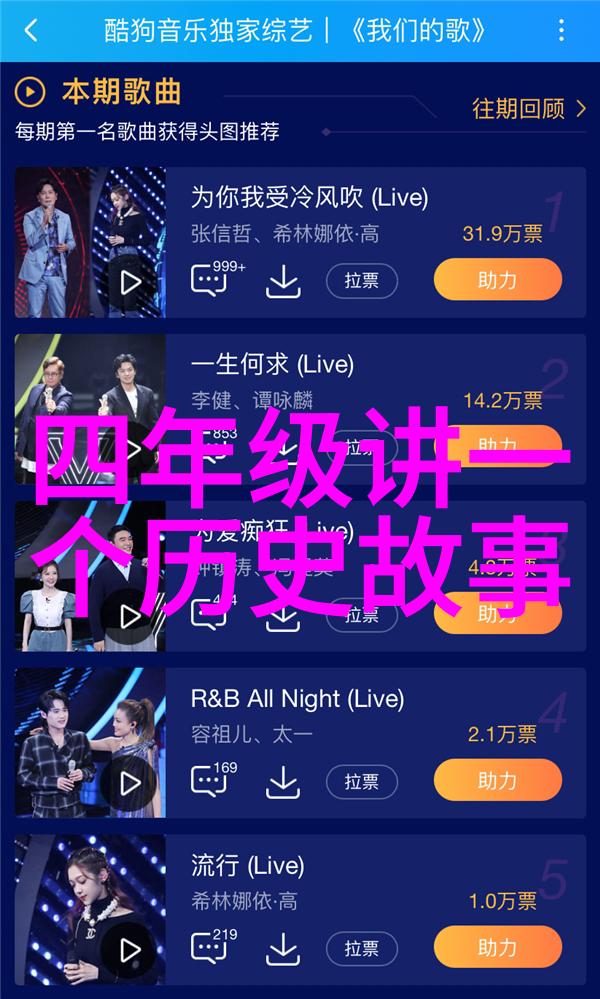
Task: Open comments for R&B All Night (Live)
Action: click(209, 781)
